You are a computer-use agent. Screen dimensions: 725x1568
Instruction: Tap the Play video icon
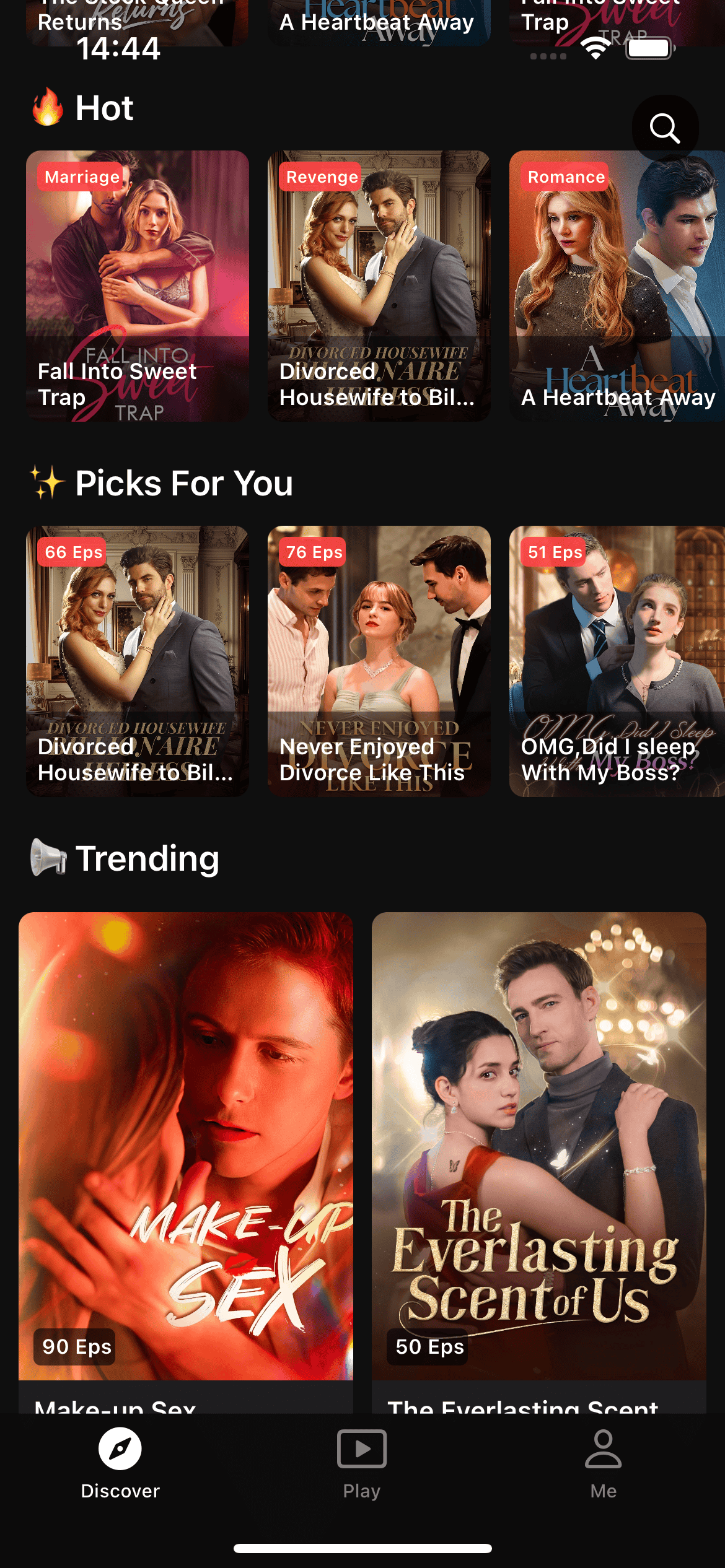pos(362,1449)
